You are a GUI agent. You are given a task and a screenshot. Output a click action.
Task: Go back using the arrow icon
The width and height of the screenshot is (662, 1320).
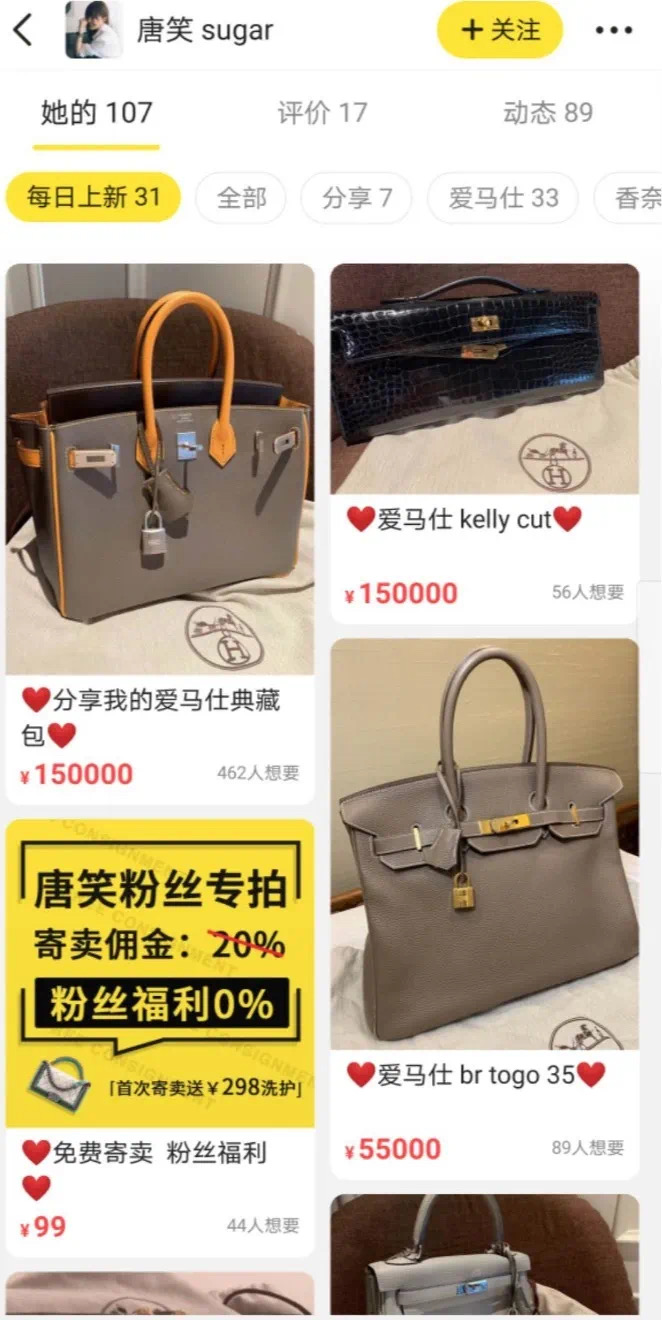24,30
